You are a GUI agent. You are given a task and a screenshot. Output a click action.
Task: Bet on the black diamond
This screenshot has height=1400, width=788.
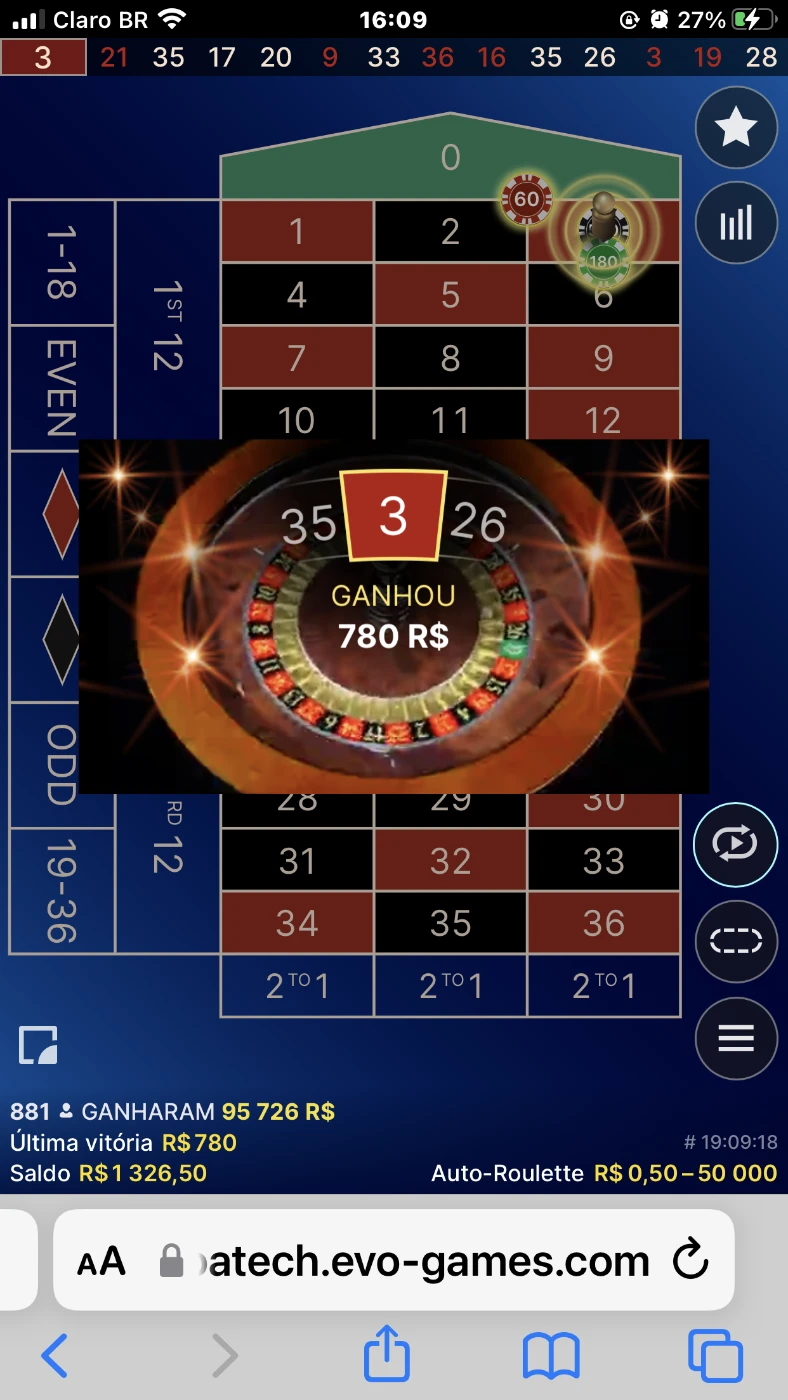click(x=62, y=640)
